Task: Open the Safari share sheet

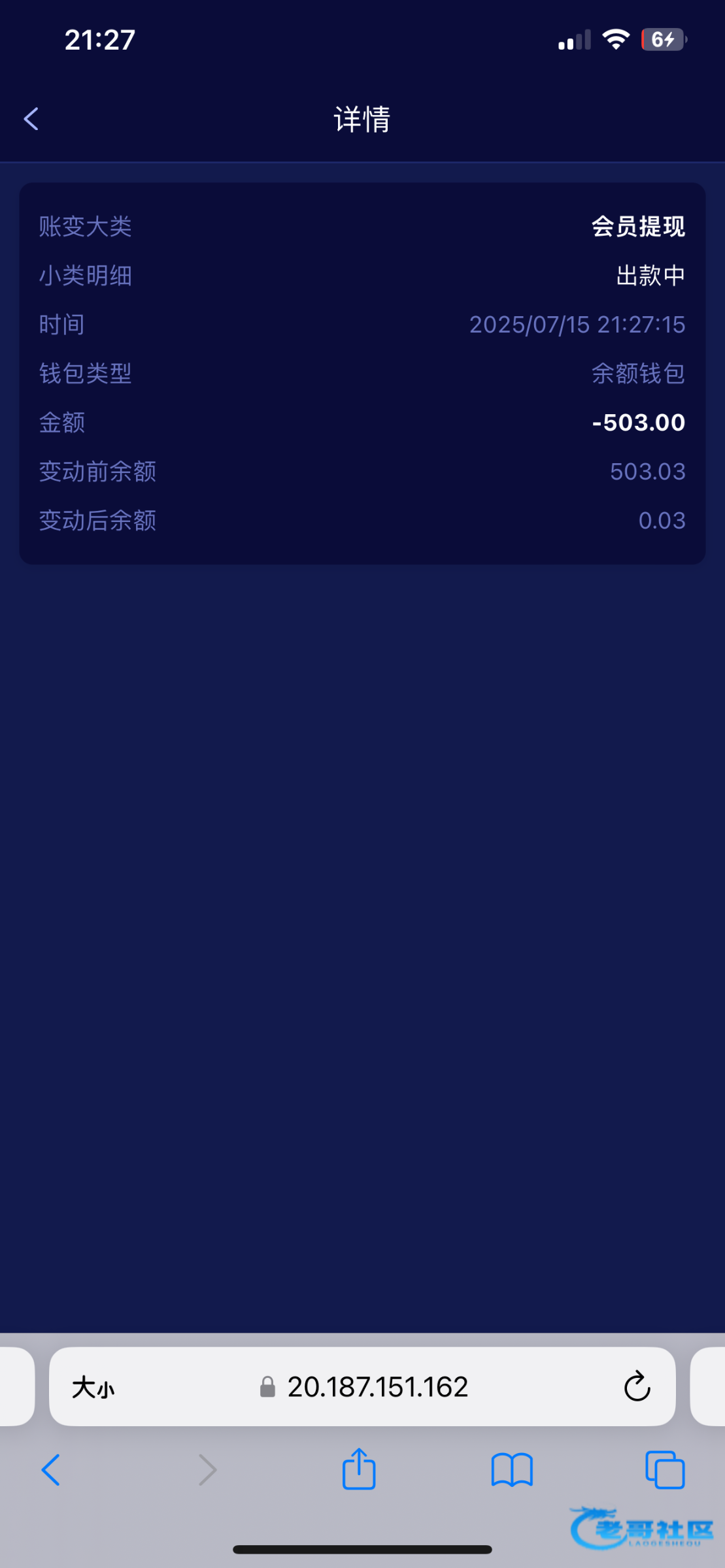Action: pos(359,1469)
